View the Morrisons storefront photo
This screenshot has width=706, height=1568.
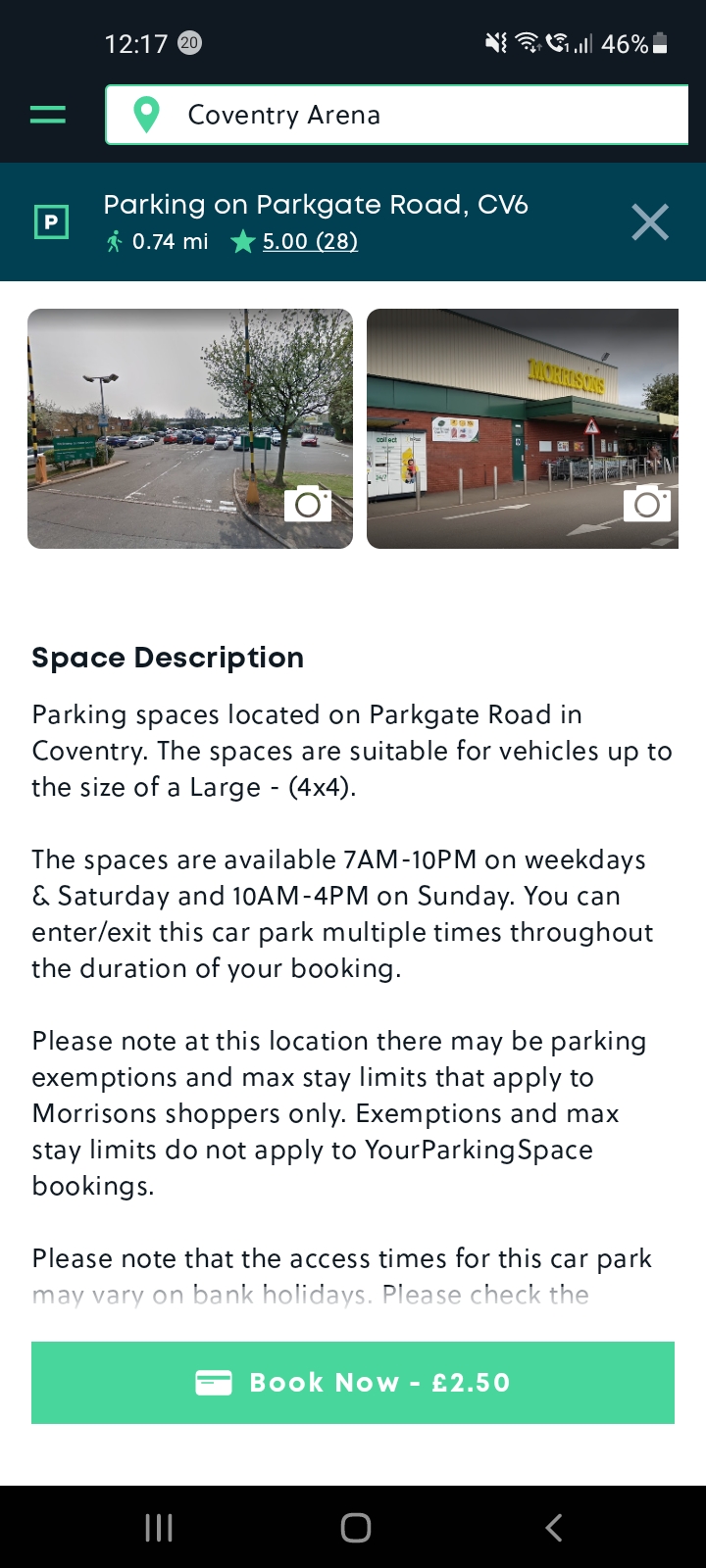tap(522, 428)
